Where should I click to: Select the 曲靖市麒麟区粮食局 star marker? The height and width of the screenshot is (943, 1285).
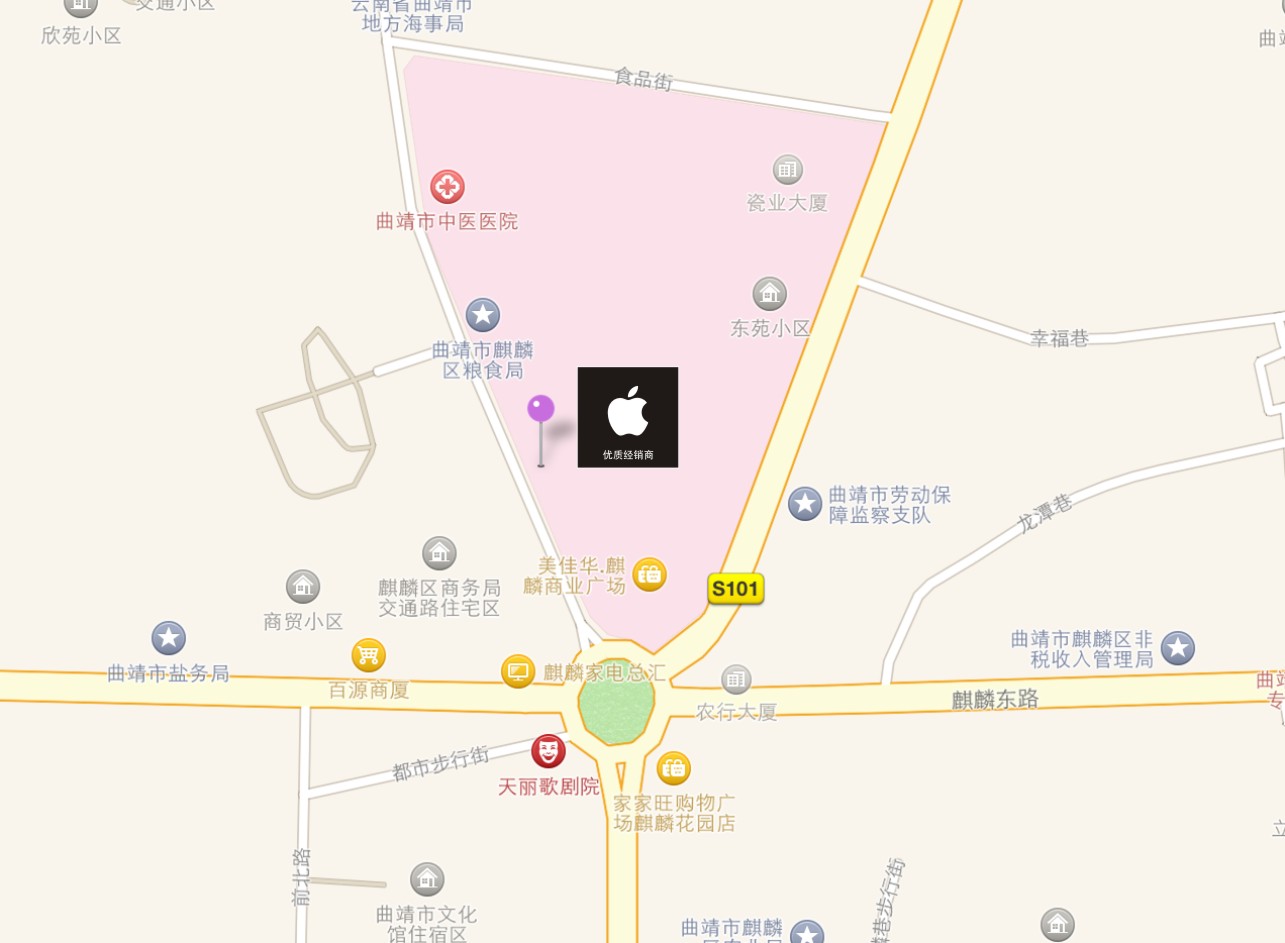coord(483,316)
